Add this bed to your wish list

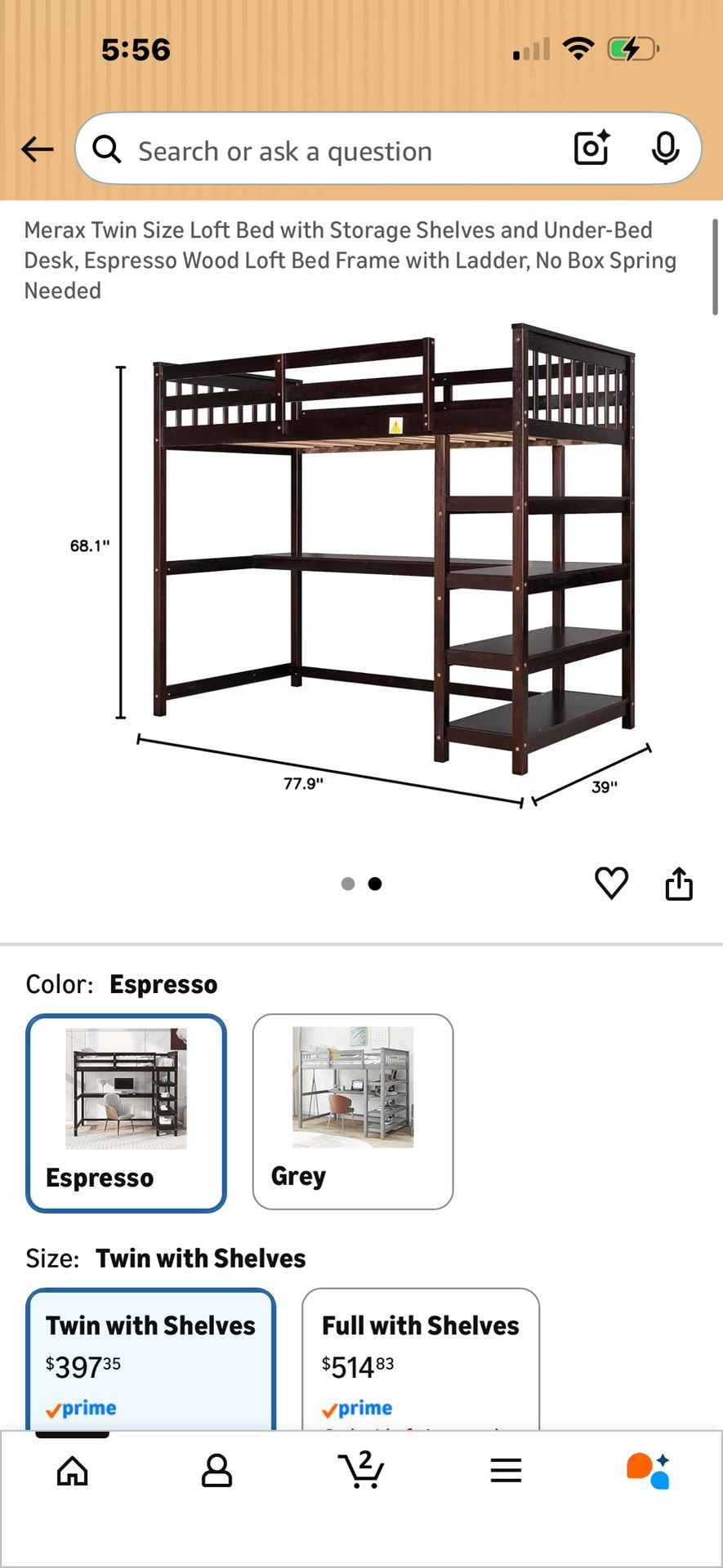coord(611,883)
